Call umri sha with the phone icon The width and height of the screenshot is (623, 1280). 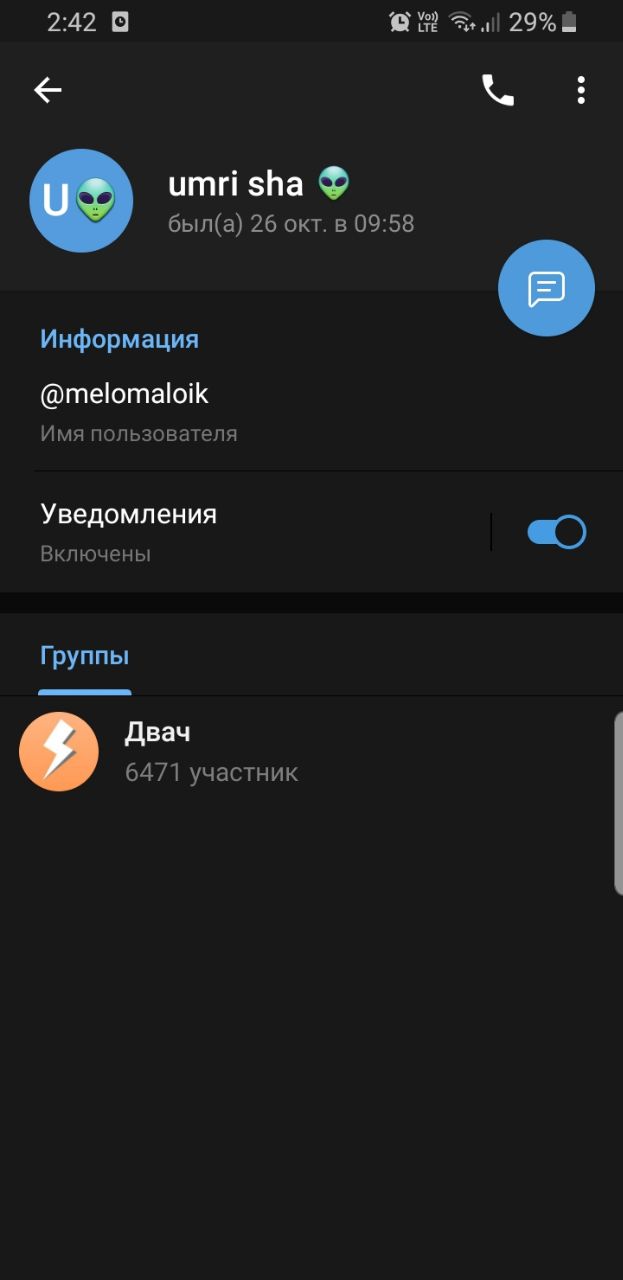[497, 90]
